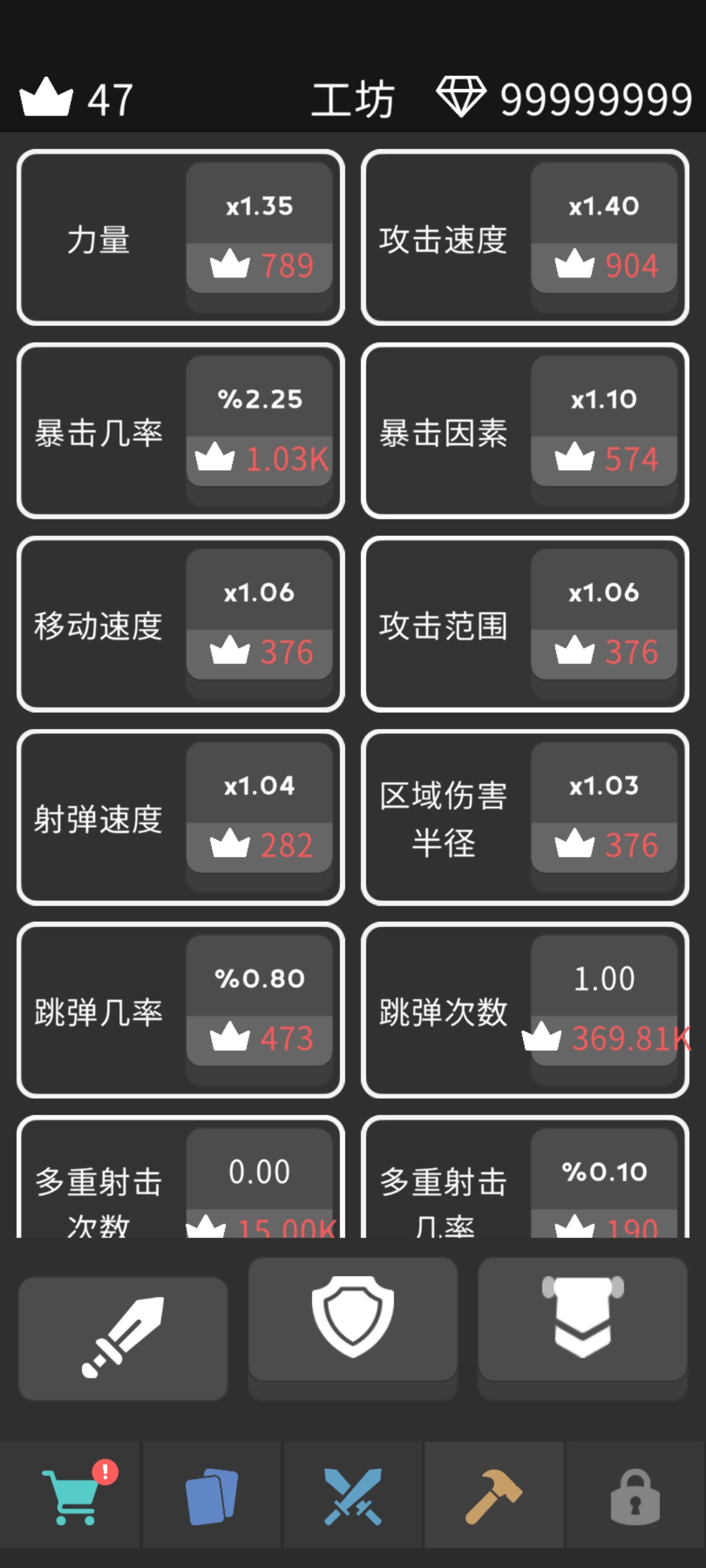Open the shield defense category
This screenshot has width=706, height=1568.
pos(352,1320)
